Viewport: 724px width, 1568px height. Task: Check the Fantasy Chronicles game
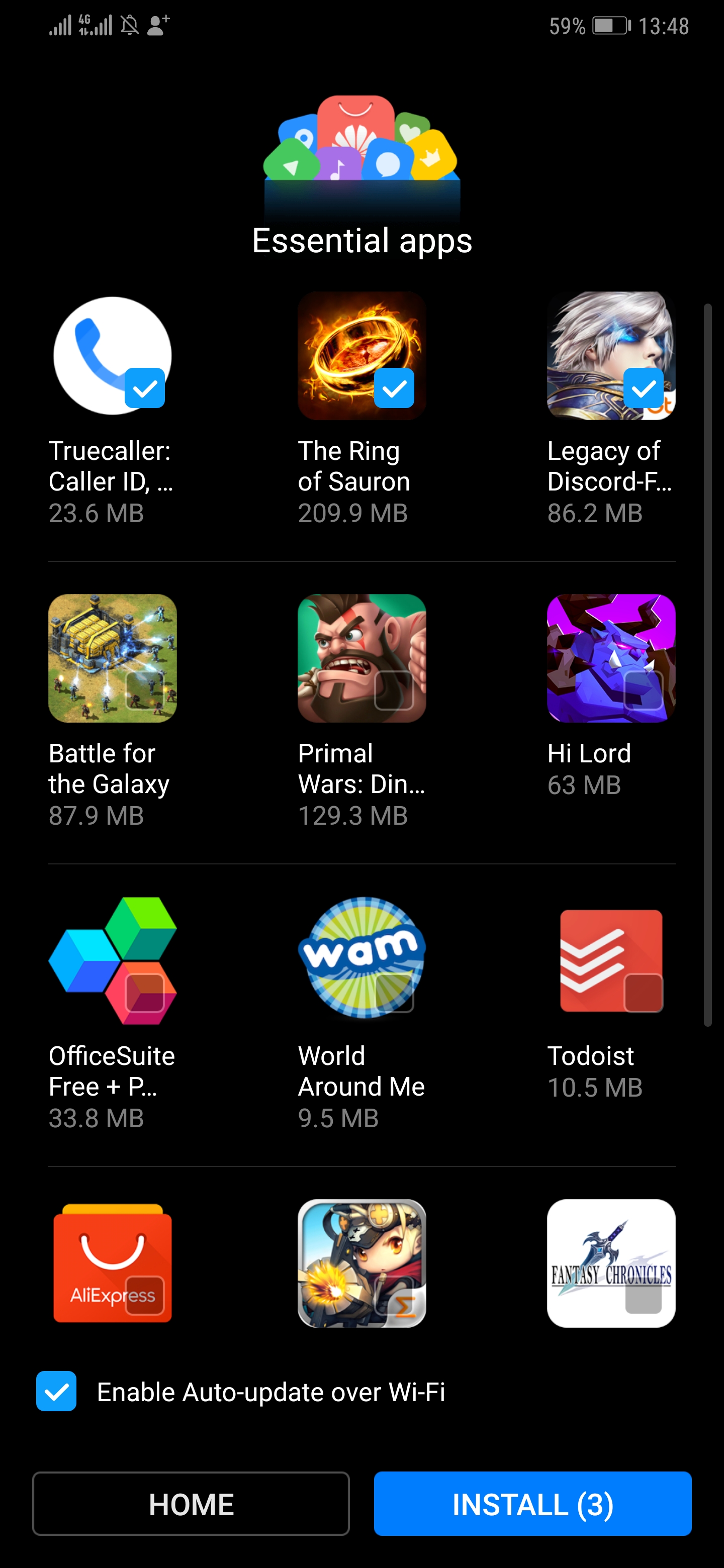click(644, 1295)
